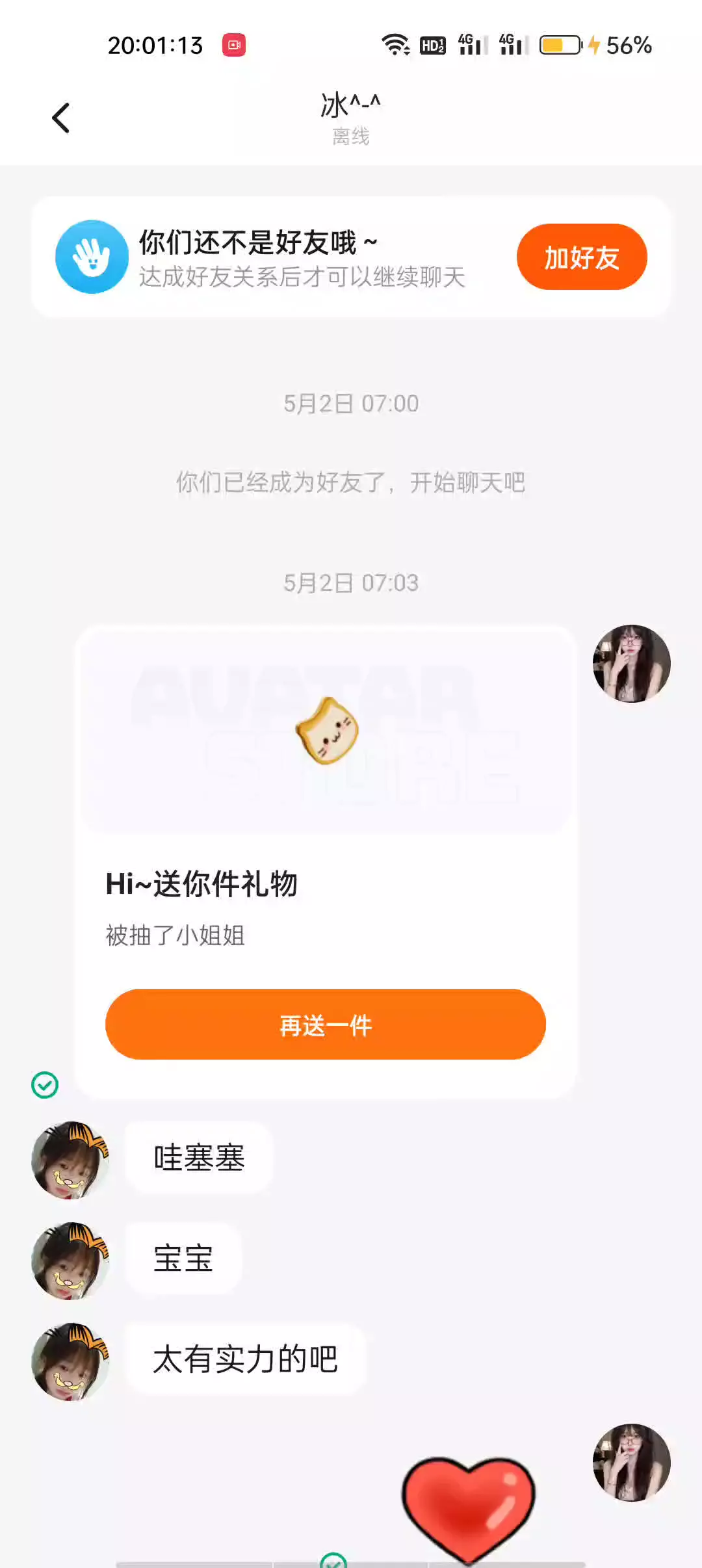Open the Hi~送你件礼物 gift card
The width and height of the screenshot is (702, 1568).
326,862
